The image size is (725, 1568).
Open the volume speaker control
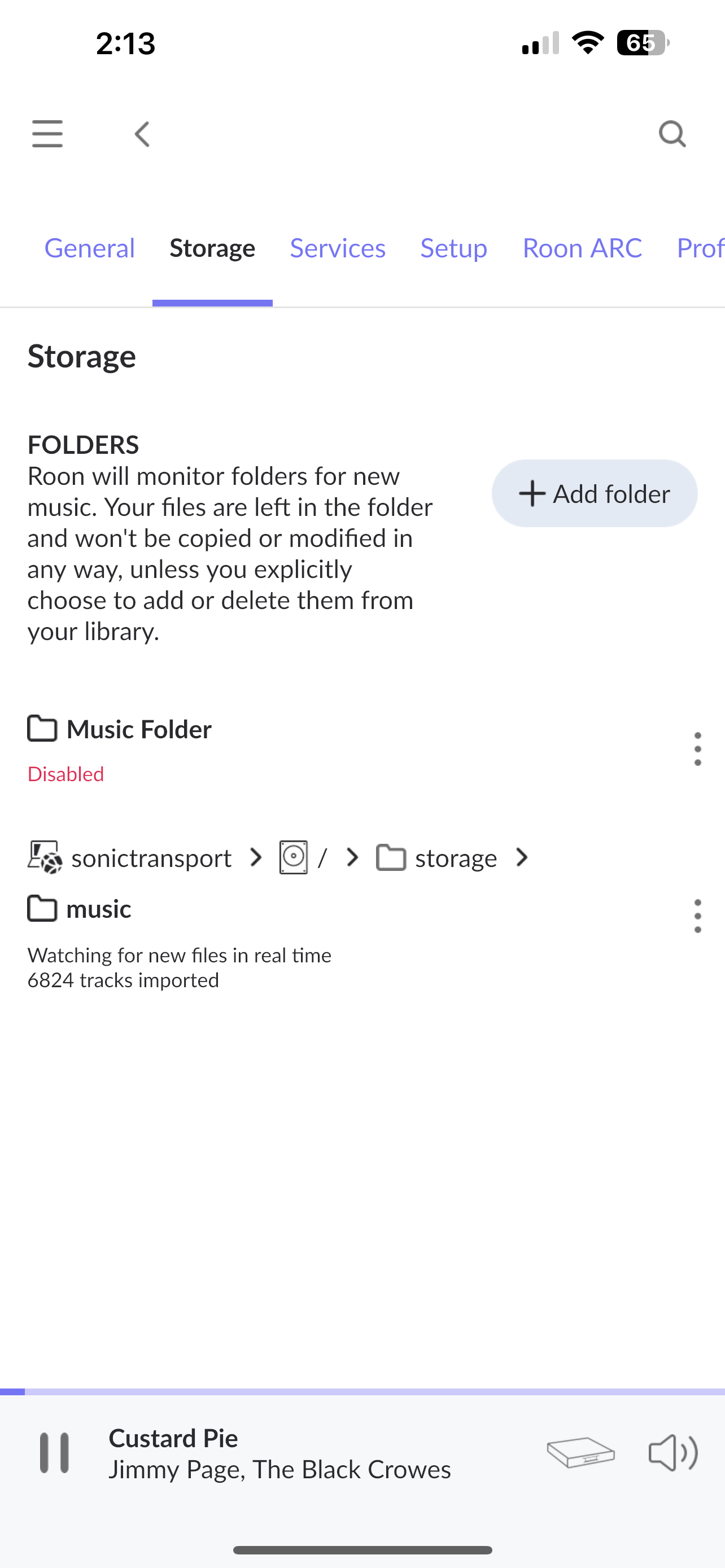coord(673,1453)
